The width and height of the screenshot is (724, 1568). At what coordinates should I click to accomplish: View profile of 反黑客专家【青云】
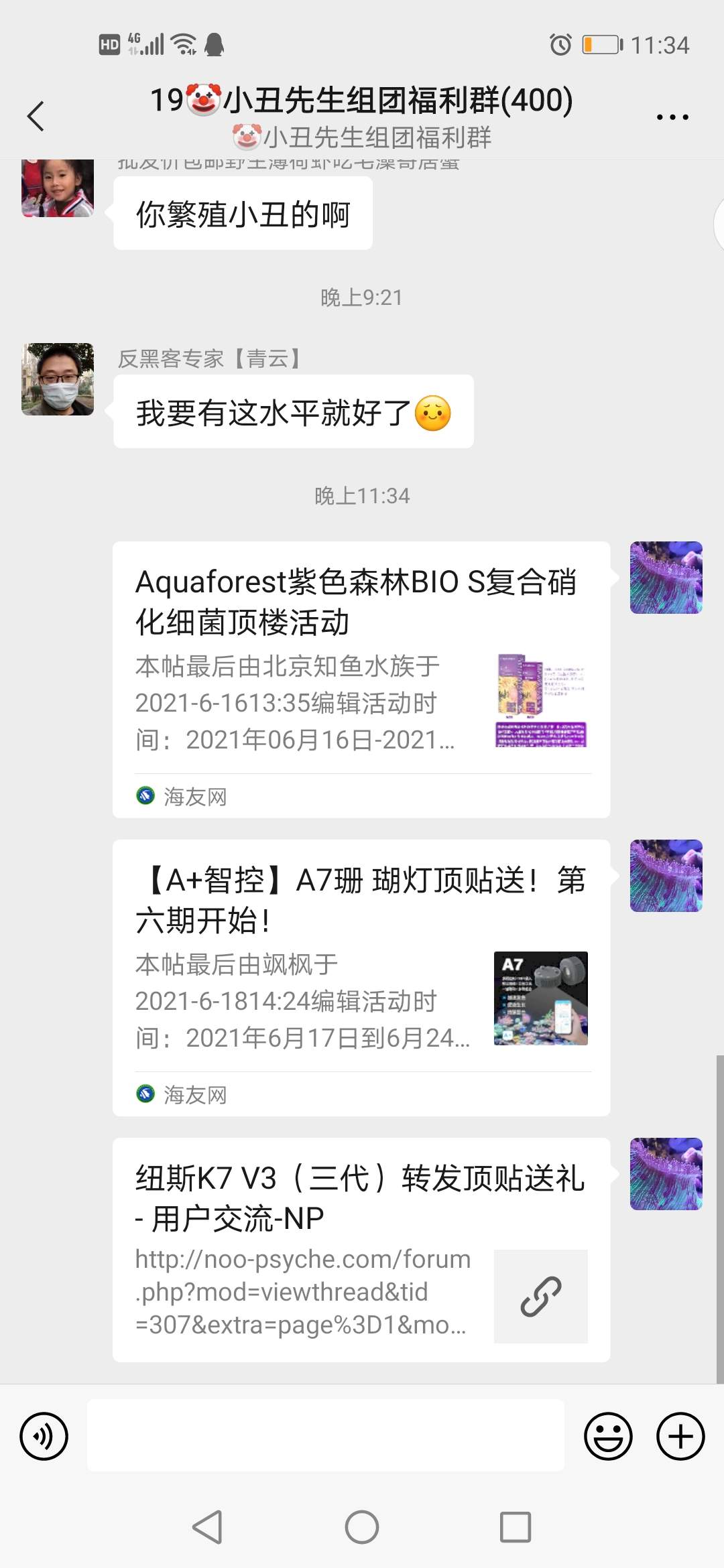(x=58, y=379)
